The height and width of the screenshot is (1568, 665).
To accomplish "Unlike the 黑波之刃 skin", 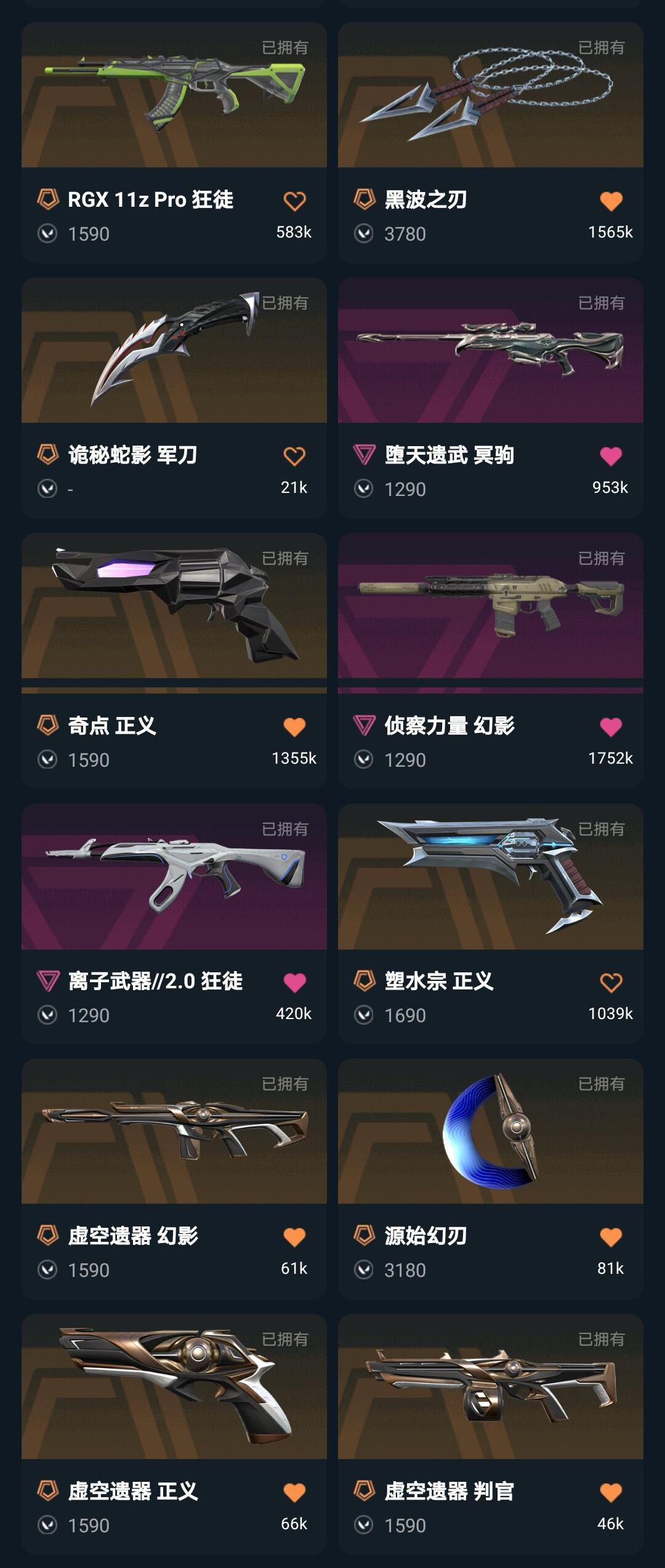I will pyautogui.click(x=611, y=201).
